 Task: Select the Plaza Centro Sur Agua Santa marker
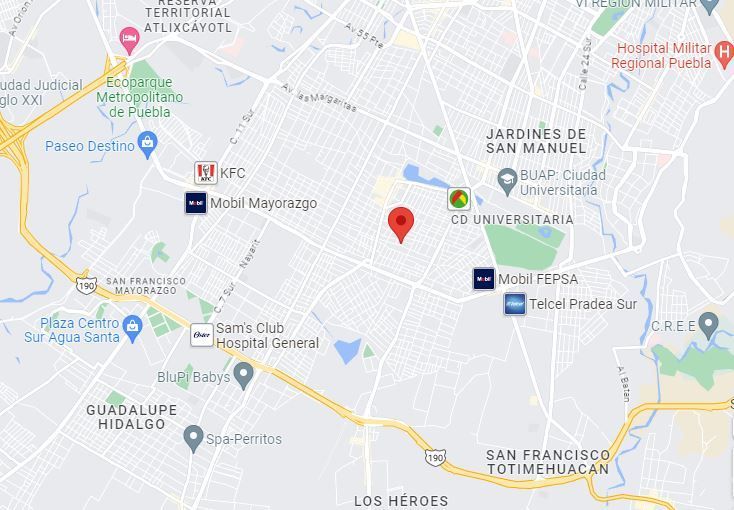click(x=132, y=328)
